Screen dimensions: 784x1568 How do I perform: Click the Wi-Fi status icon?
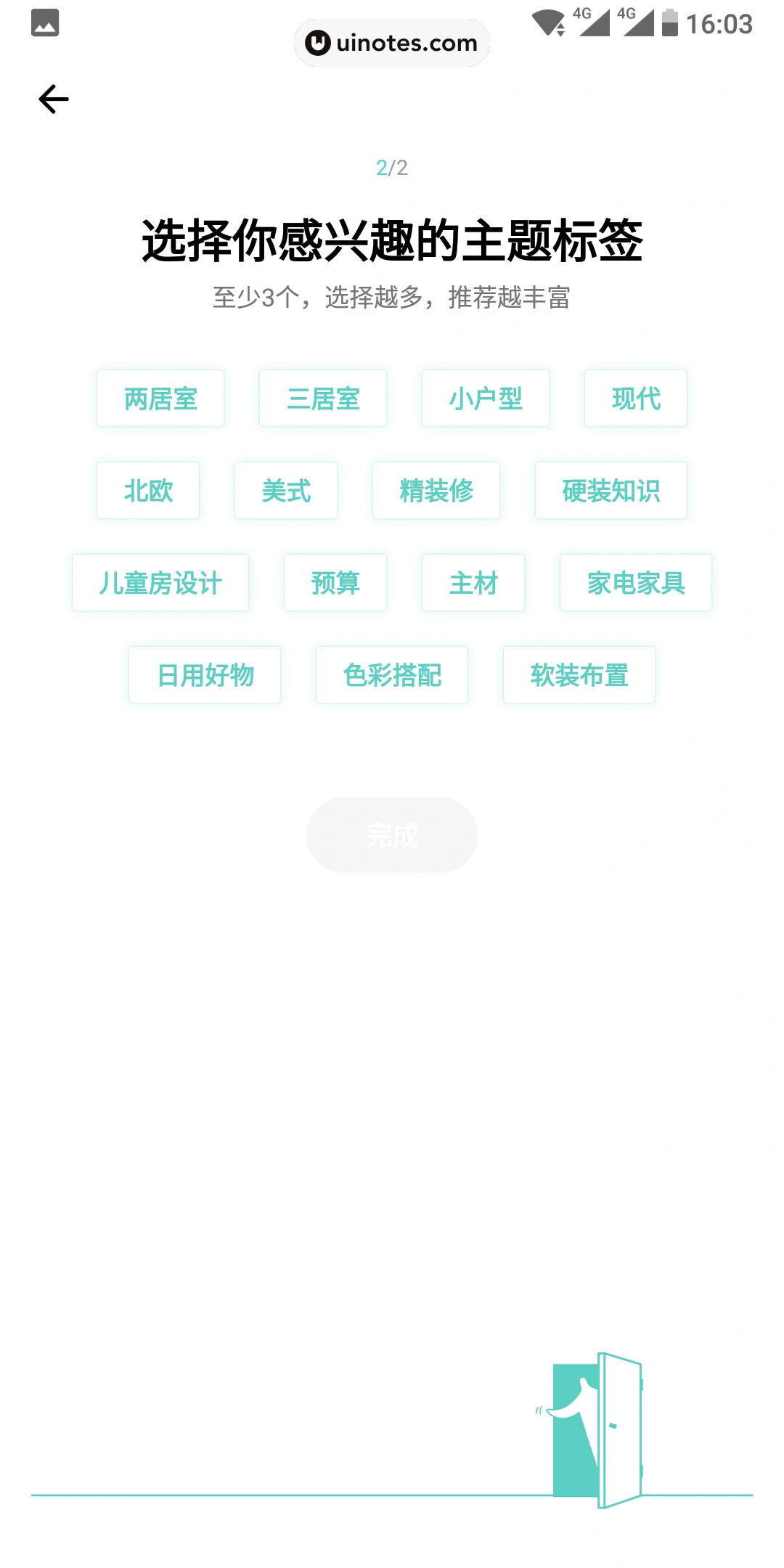[549, 22]
